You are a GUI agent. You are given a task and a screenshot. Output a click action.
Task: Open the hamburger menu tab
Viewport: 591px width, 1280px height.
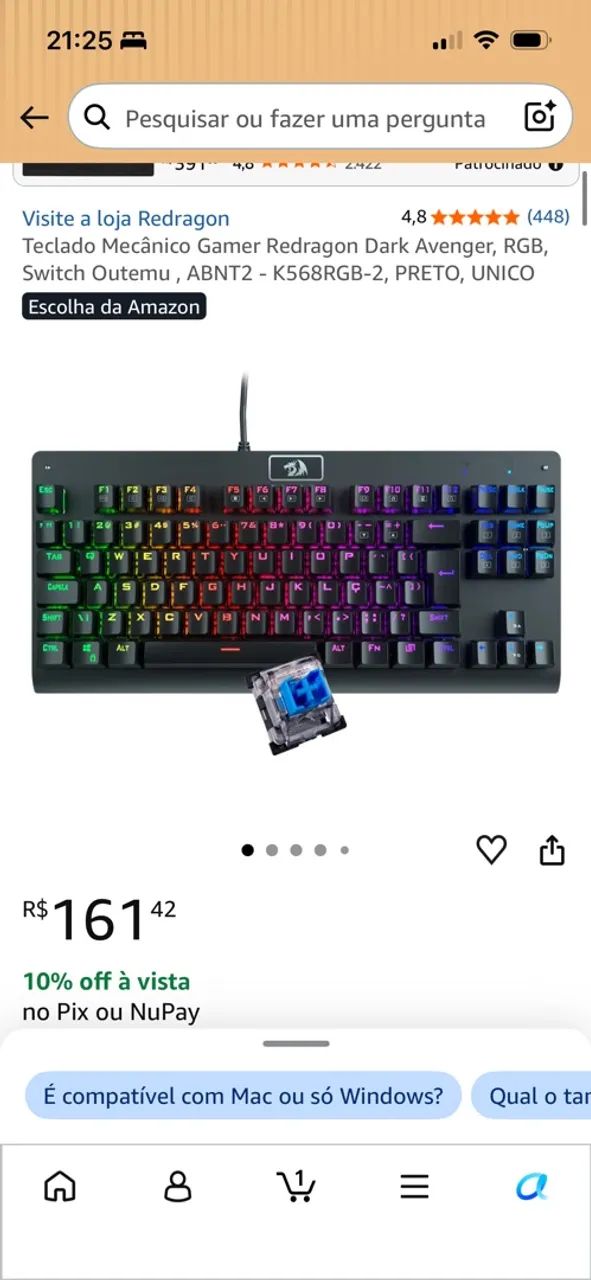414,1186
